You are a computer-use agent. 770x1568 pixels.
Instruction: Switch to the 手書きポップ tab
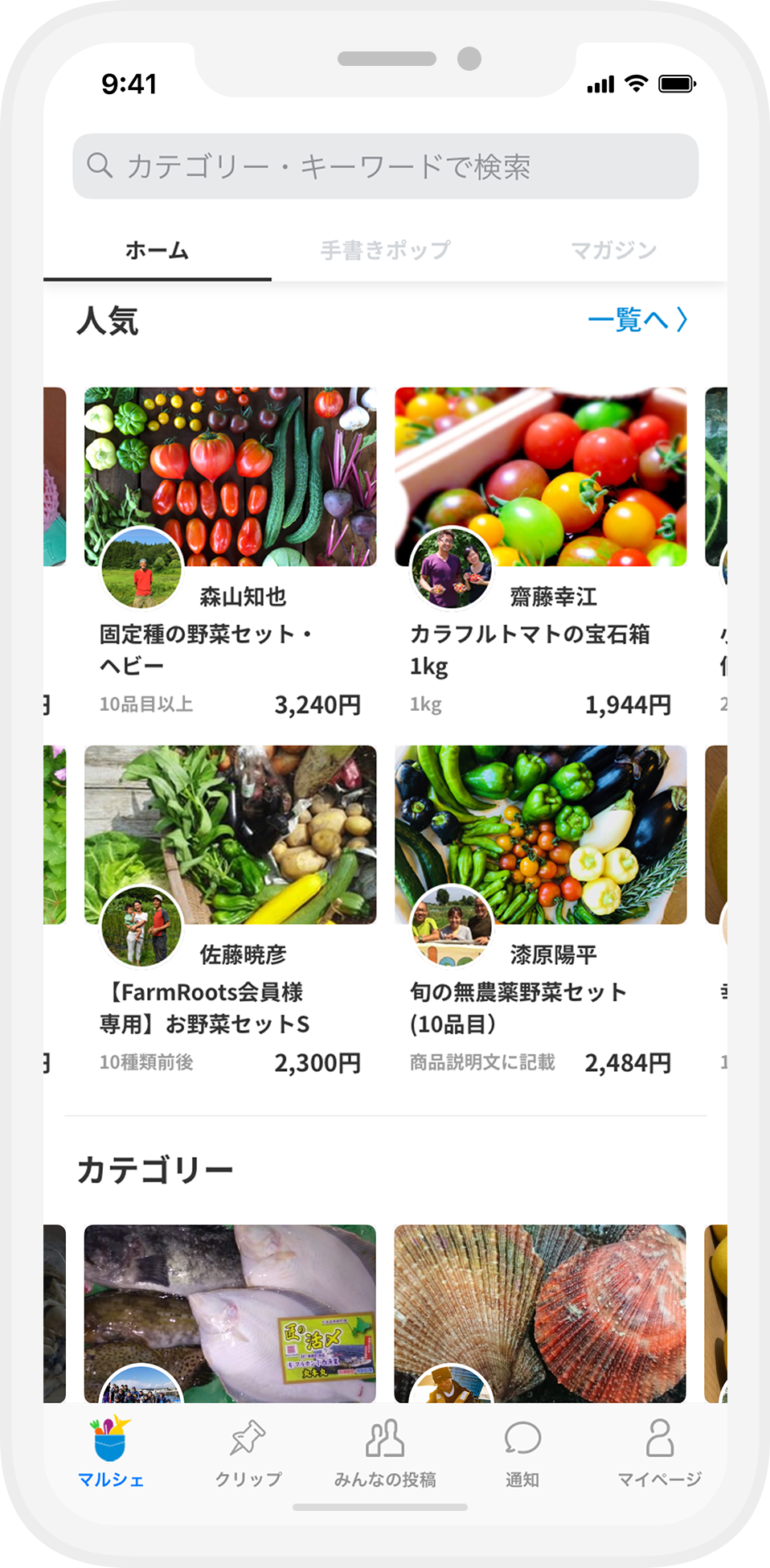tap(385, 251)
